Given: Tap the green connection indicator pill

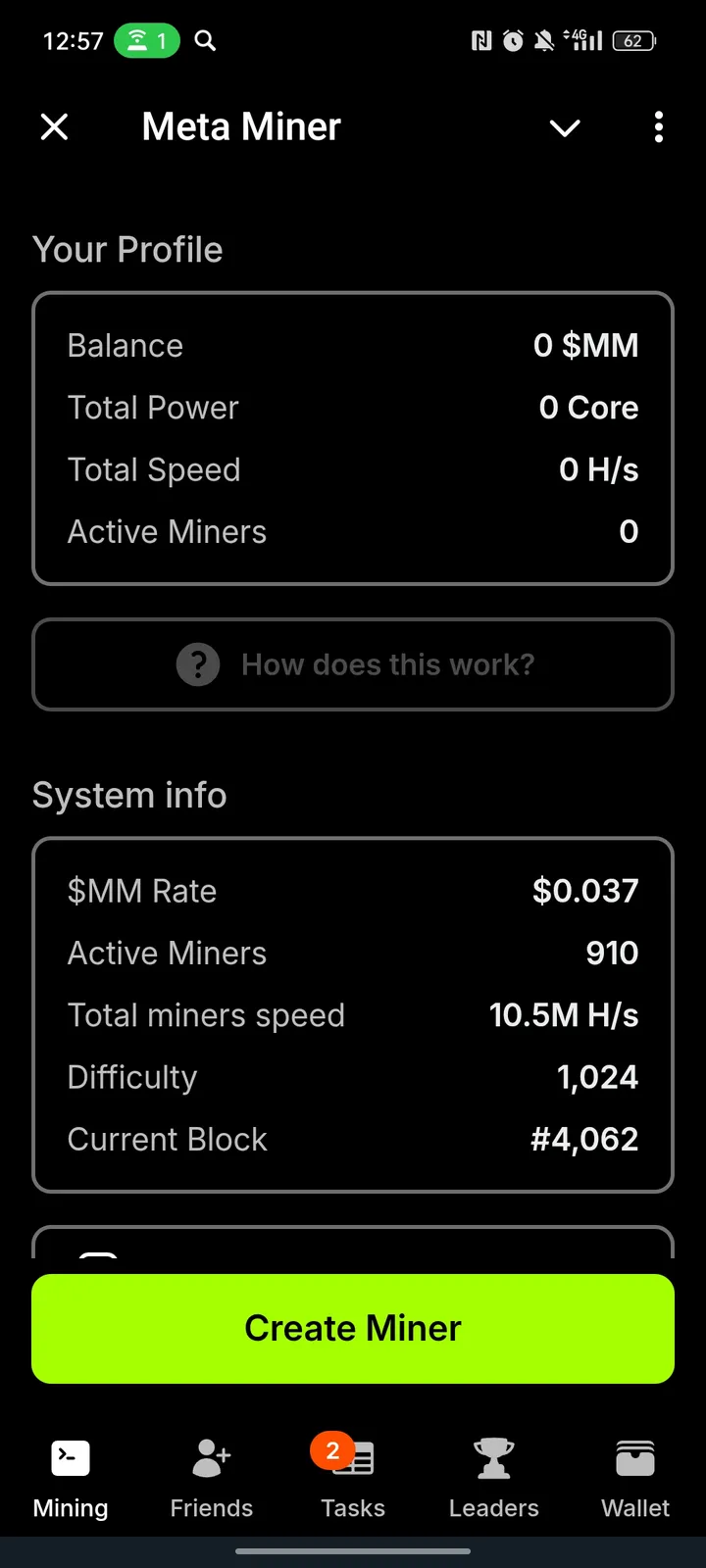Looking at the screenshot, I should point(147,41).
